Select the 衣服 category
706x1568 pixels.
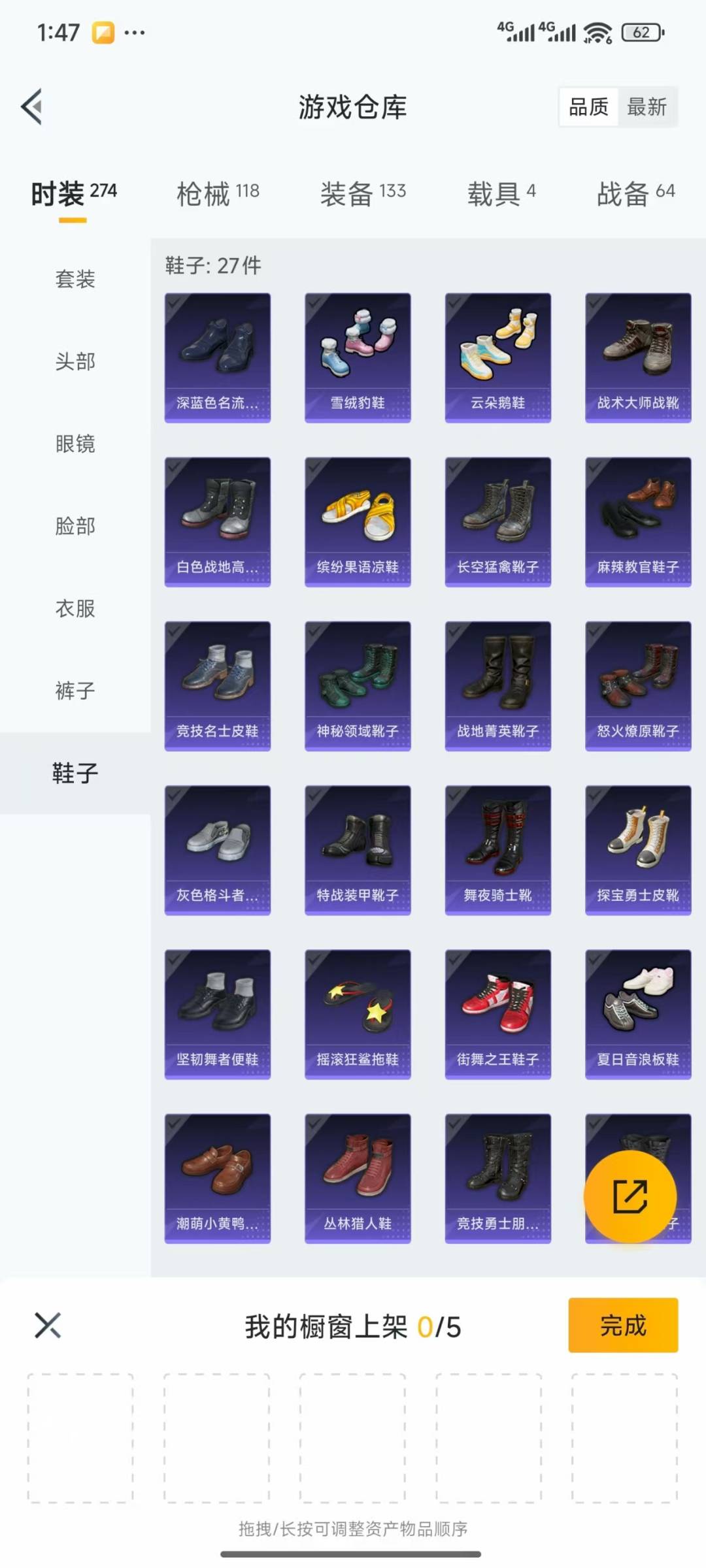coord(75,608)
